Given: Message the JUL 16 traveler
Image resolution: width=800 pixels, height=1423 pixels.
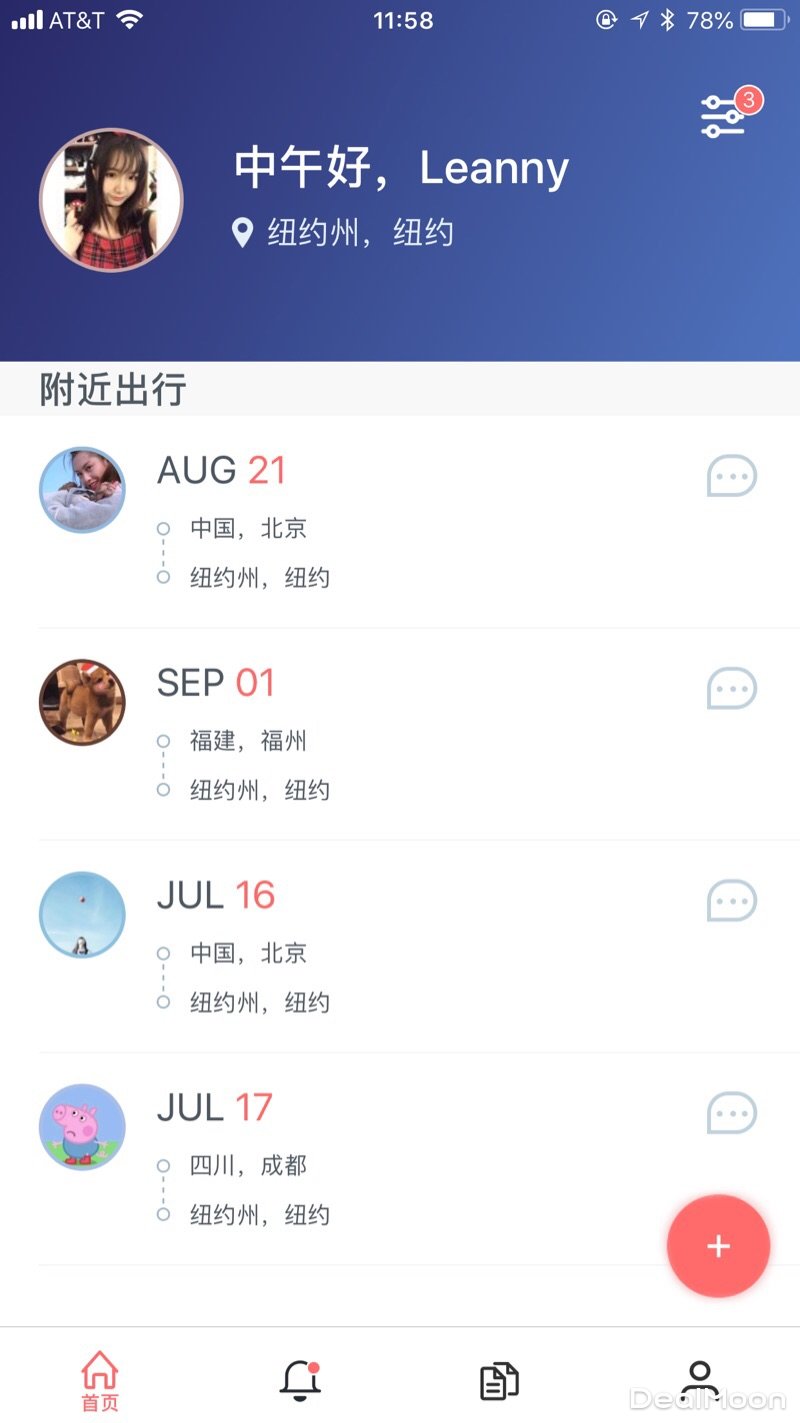Looking at the screenshot, I should click(732, 901).
